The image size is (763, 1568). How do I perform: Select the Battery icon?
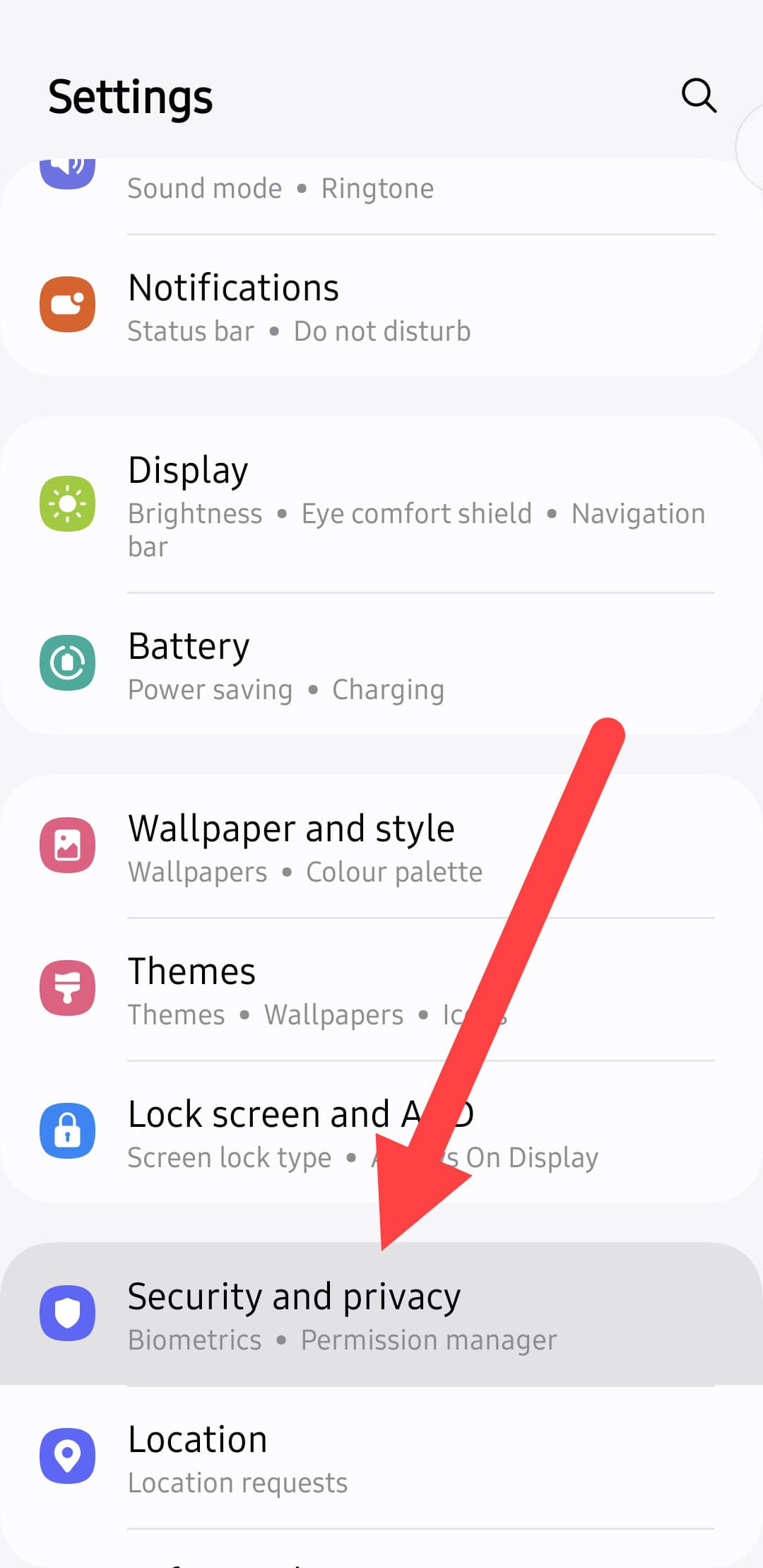point(67,662)
